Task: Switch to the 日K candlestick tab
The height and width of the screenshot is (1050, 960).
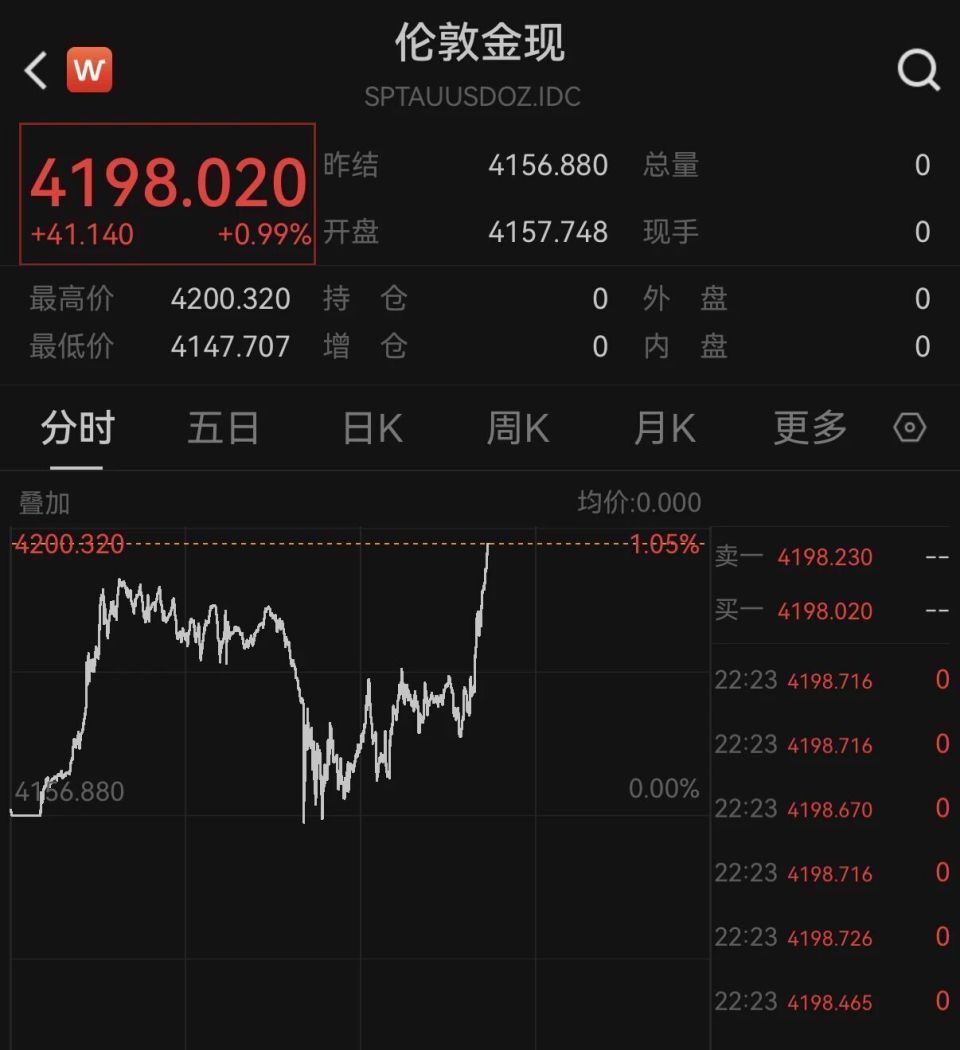Action: tap(370, 427)
